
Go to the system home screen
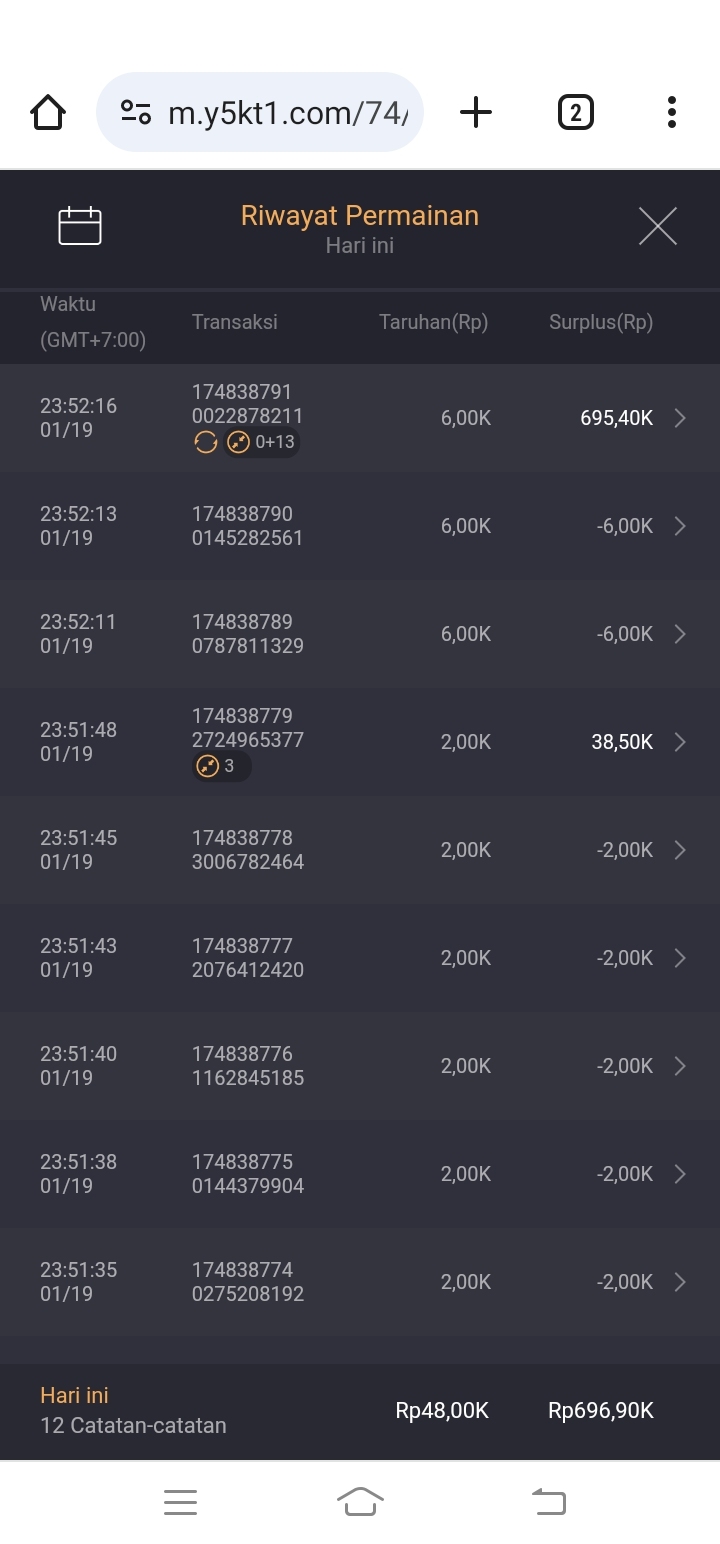click(360, 1501)
